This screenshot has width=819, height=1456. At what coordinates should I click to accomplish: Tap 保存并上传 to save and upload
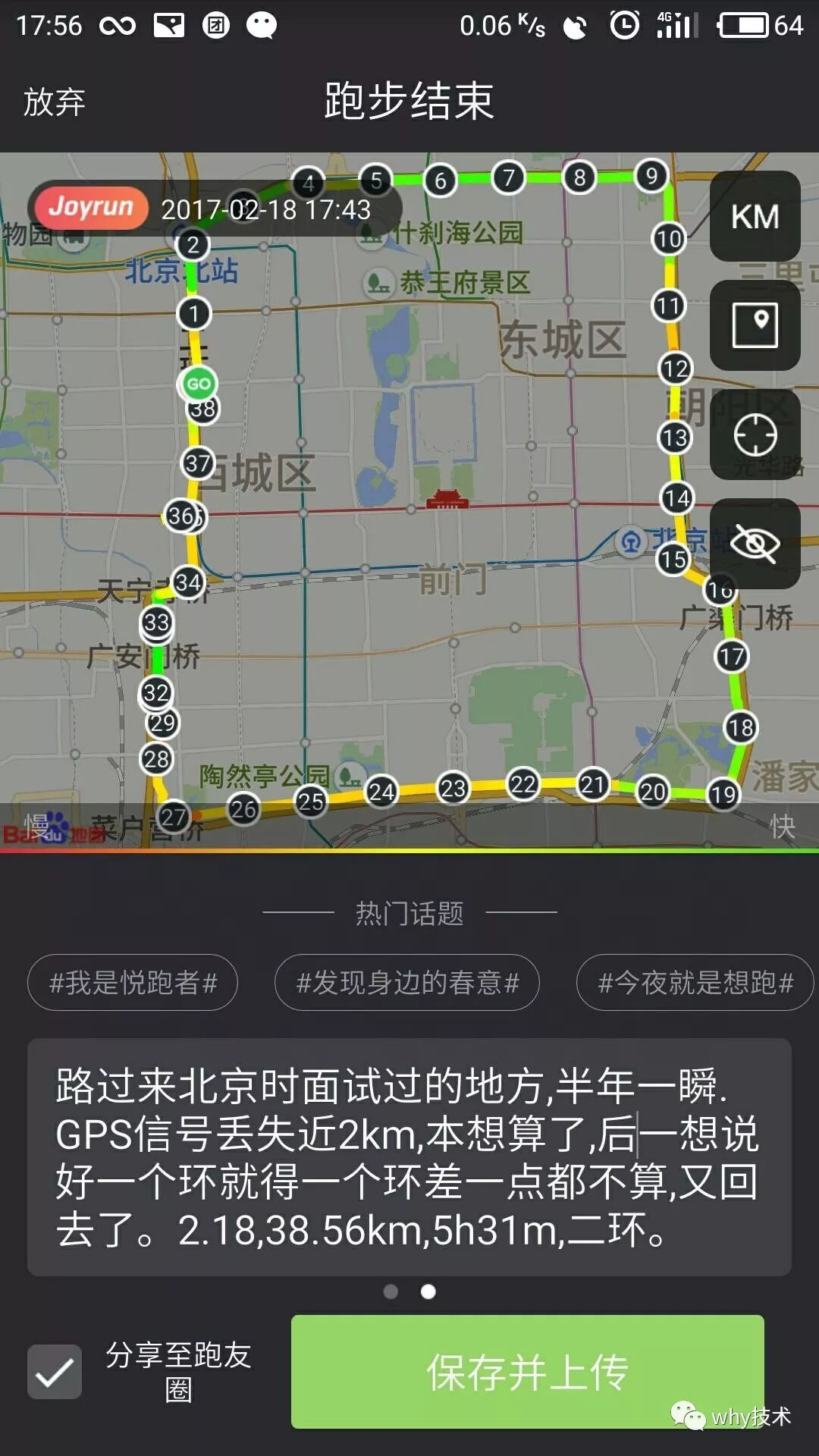pos(527,1372)
